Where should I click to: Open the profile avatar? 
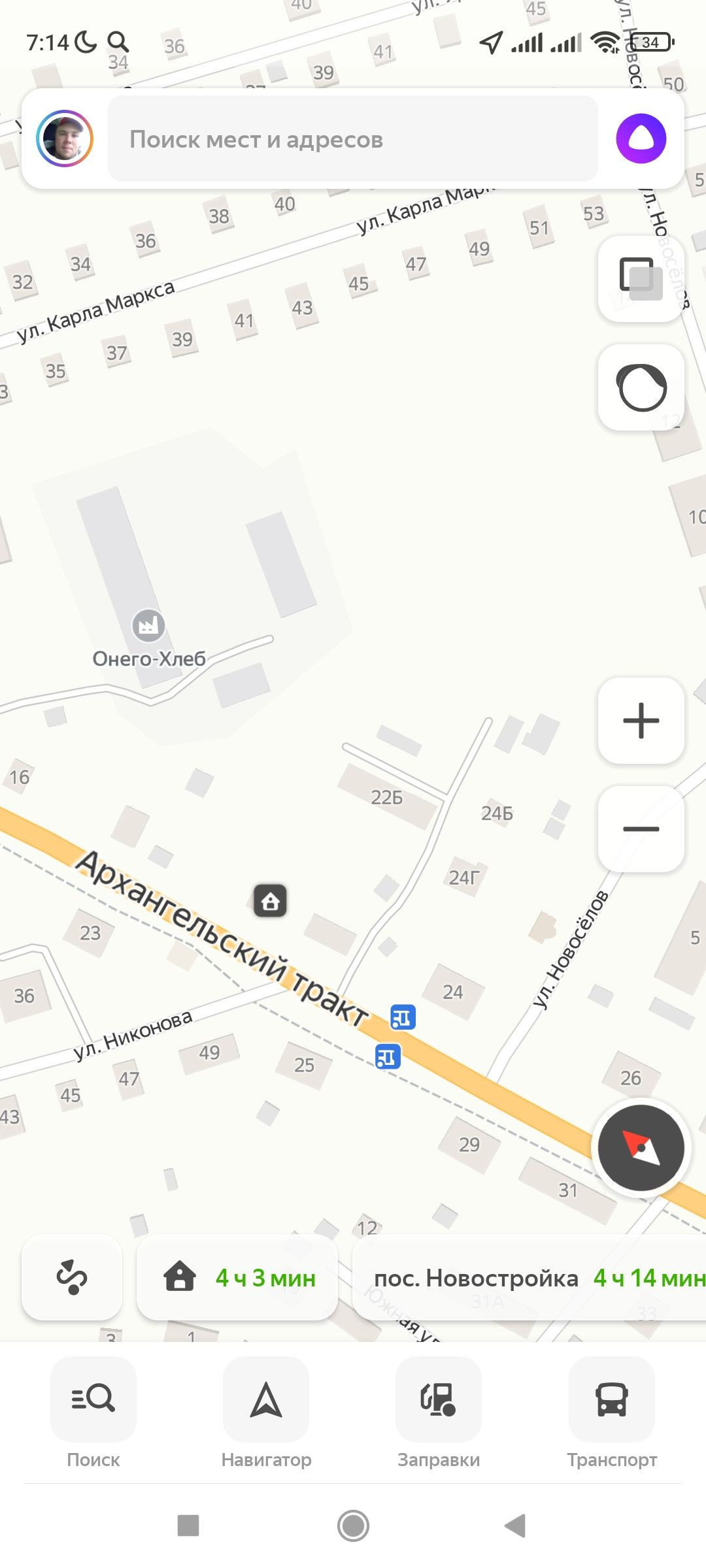(64, 139)
